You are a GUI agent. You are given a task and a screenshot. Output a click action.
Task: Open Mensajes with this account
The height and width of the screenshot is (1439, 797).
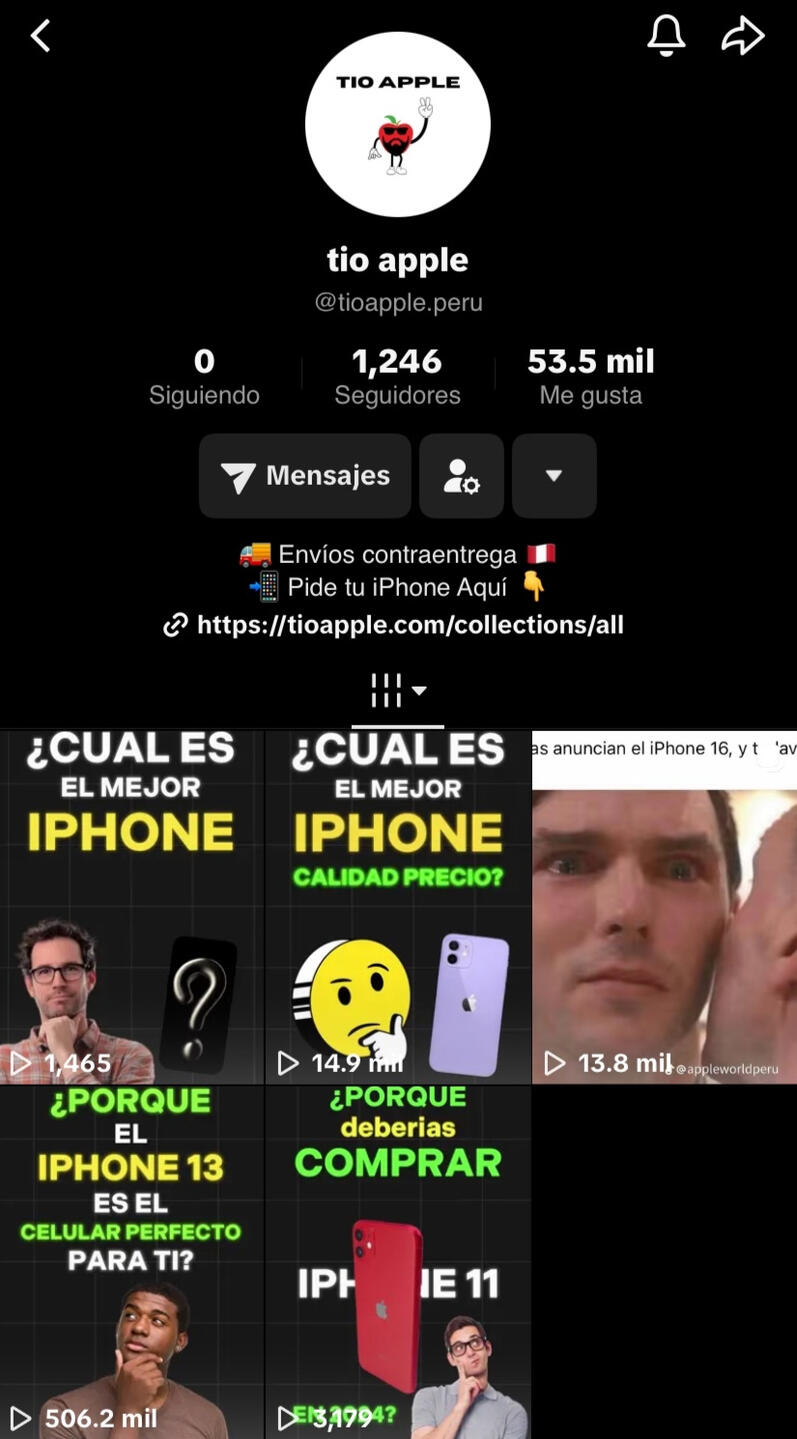(x=305, y=476)
